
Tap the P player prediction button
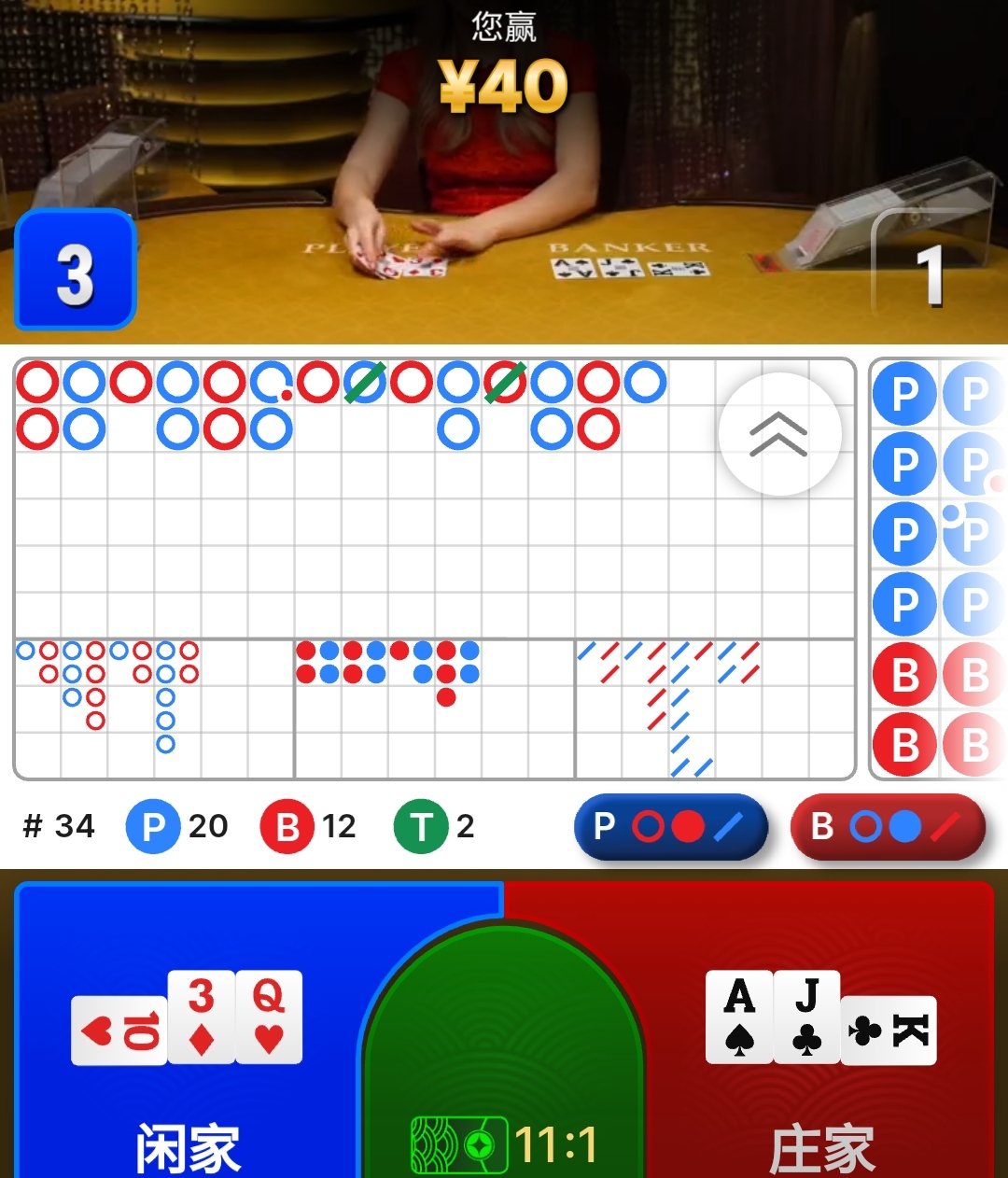670,826
